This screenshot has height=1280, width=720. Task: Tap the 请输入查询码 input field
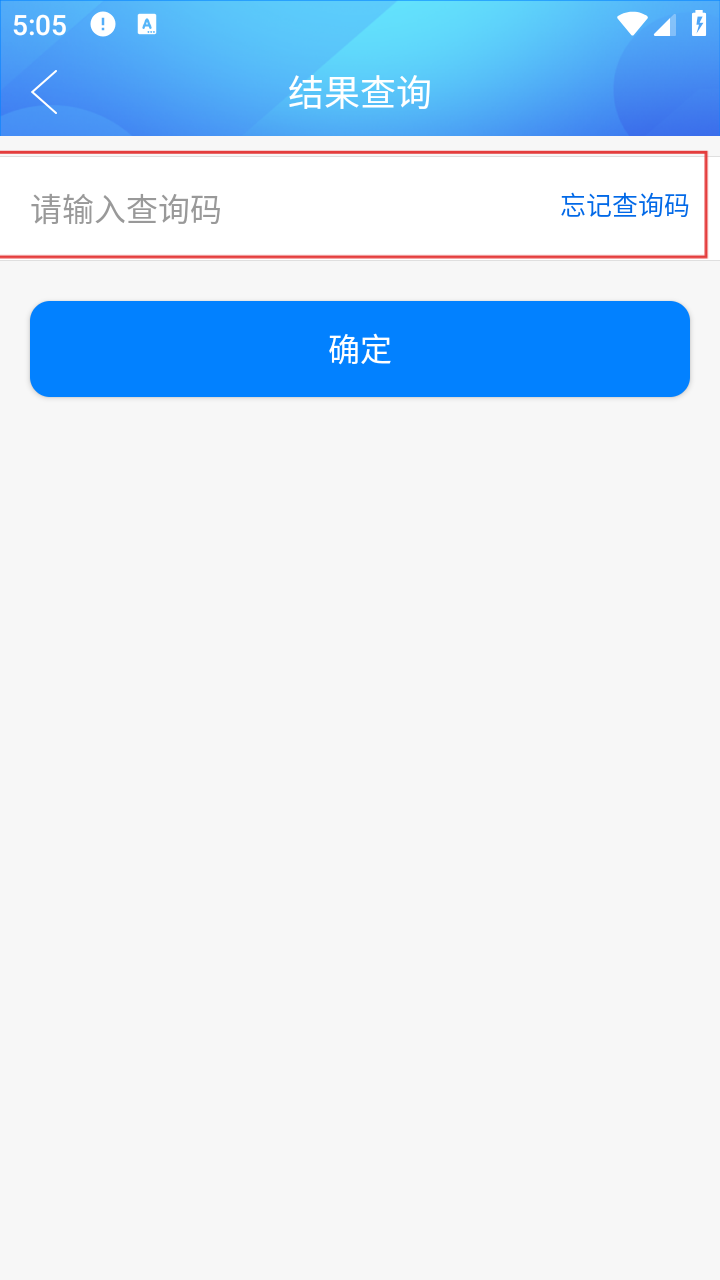click(280, 208)
